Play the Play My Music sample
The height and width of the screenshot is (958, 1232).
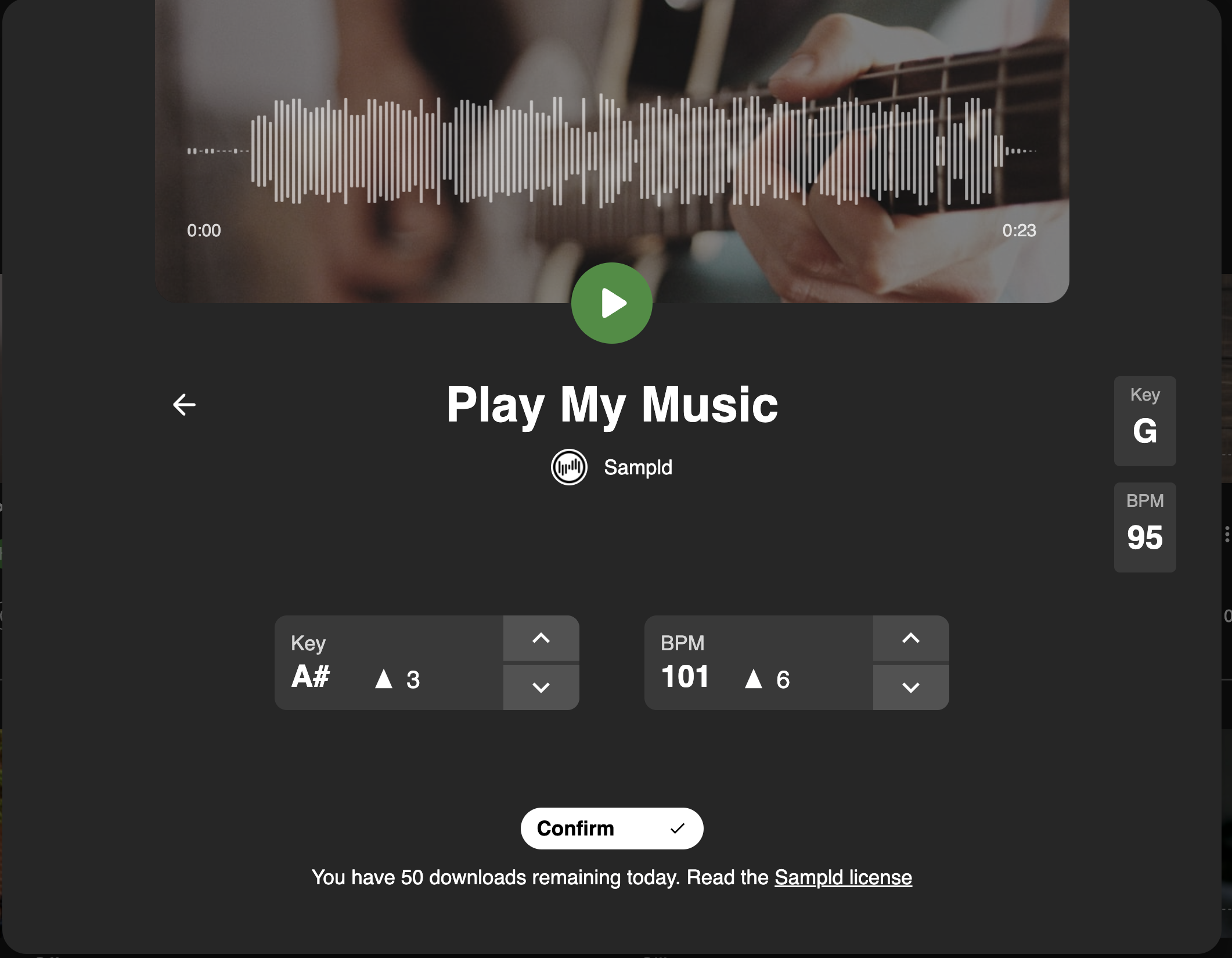(x=611, y=303)
